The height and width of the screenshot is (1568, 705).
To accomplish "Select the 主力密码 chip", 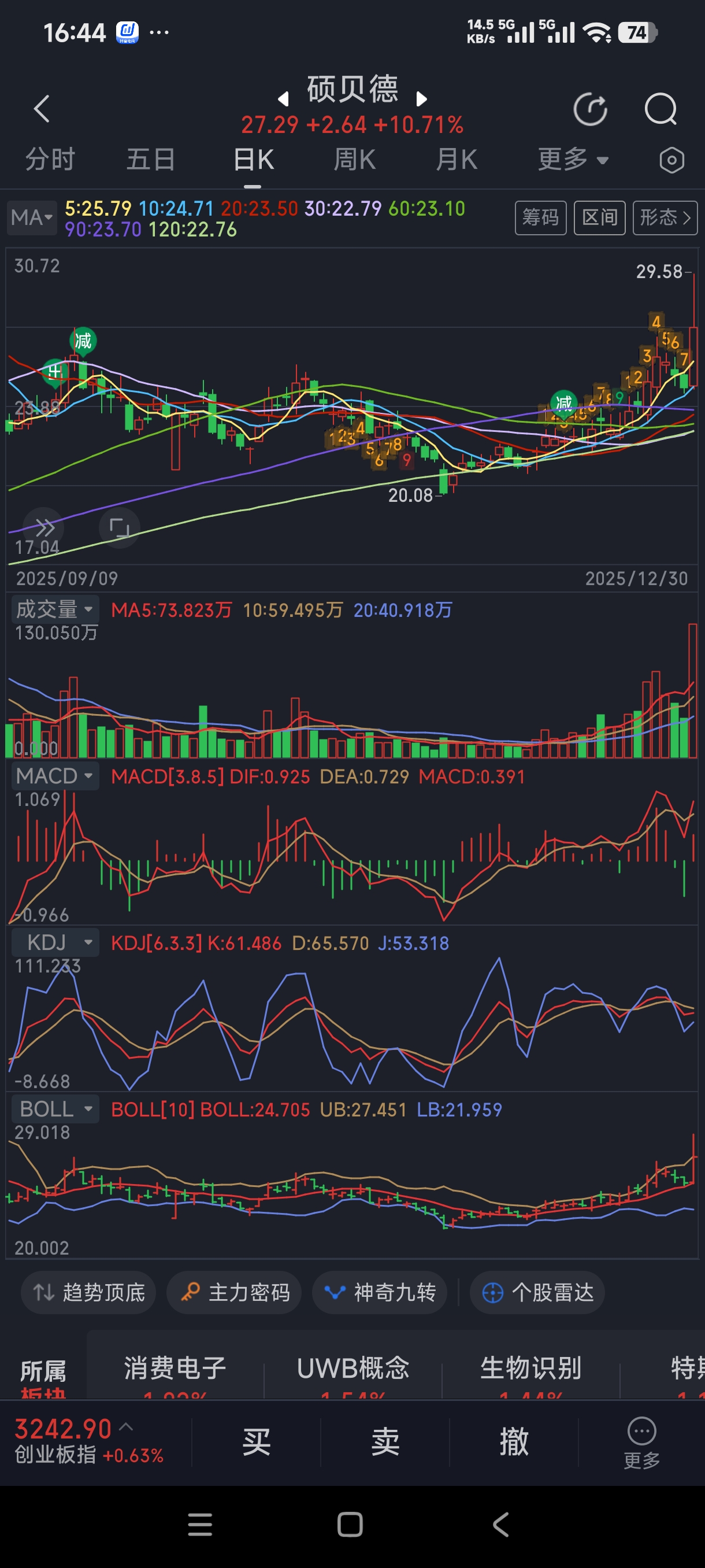I will (x=234, y=1292).
